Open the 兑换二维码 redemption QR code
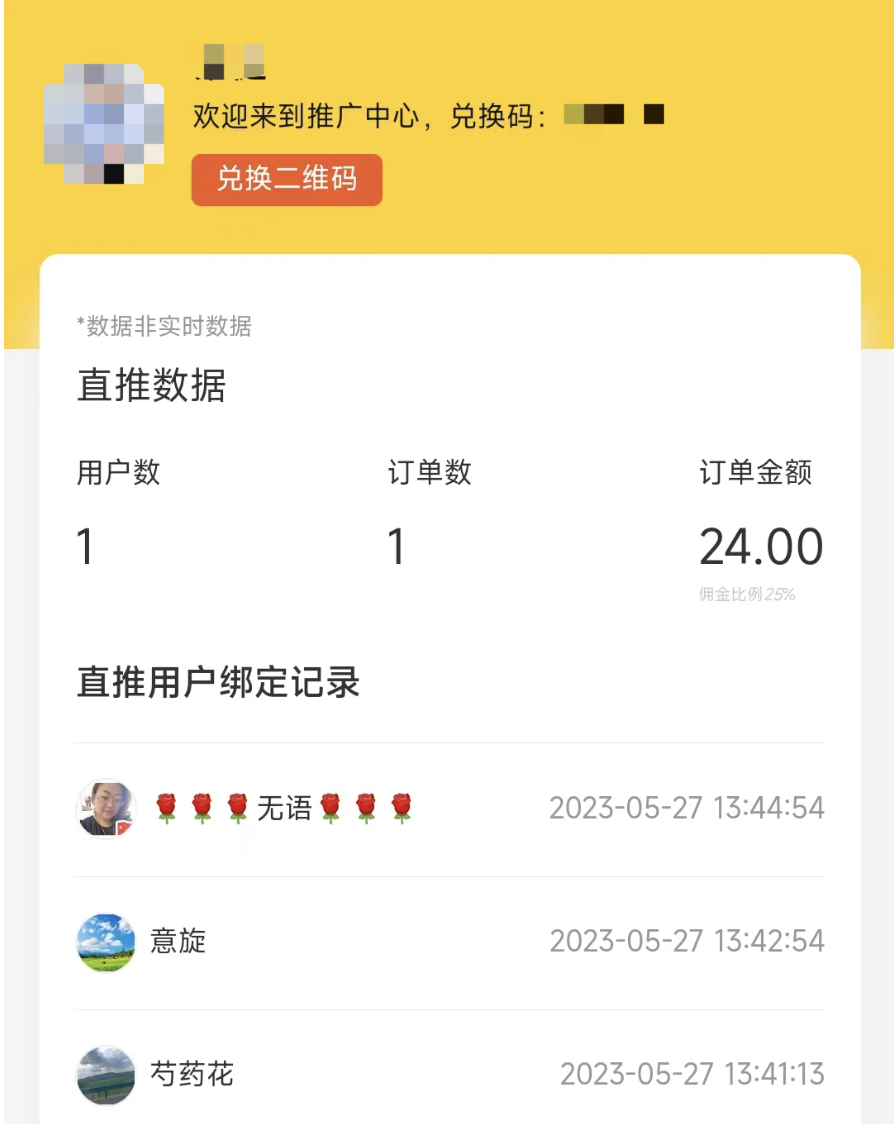 [287, 180]
